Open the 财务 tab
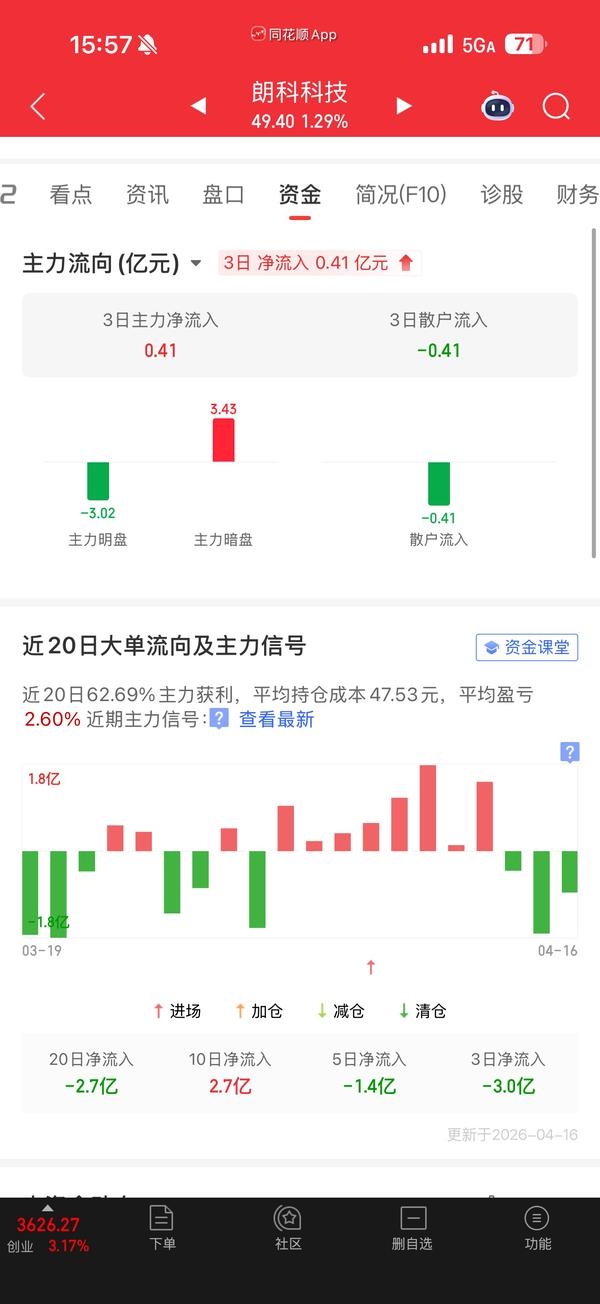Screen dimensions: 600x1304 (x=577, y=195)
